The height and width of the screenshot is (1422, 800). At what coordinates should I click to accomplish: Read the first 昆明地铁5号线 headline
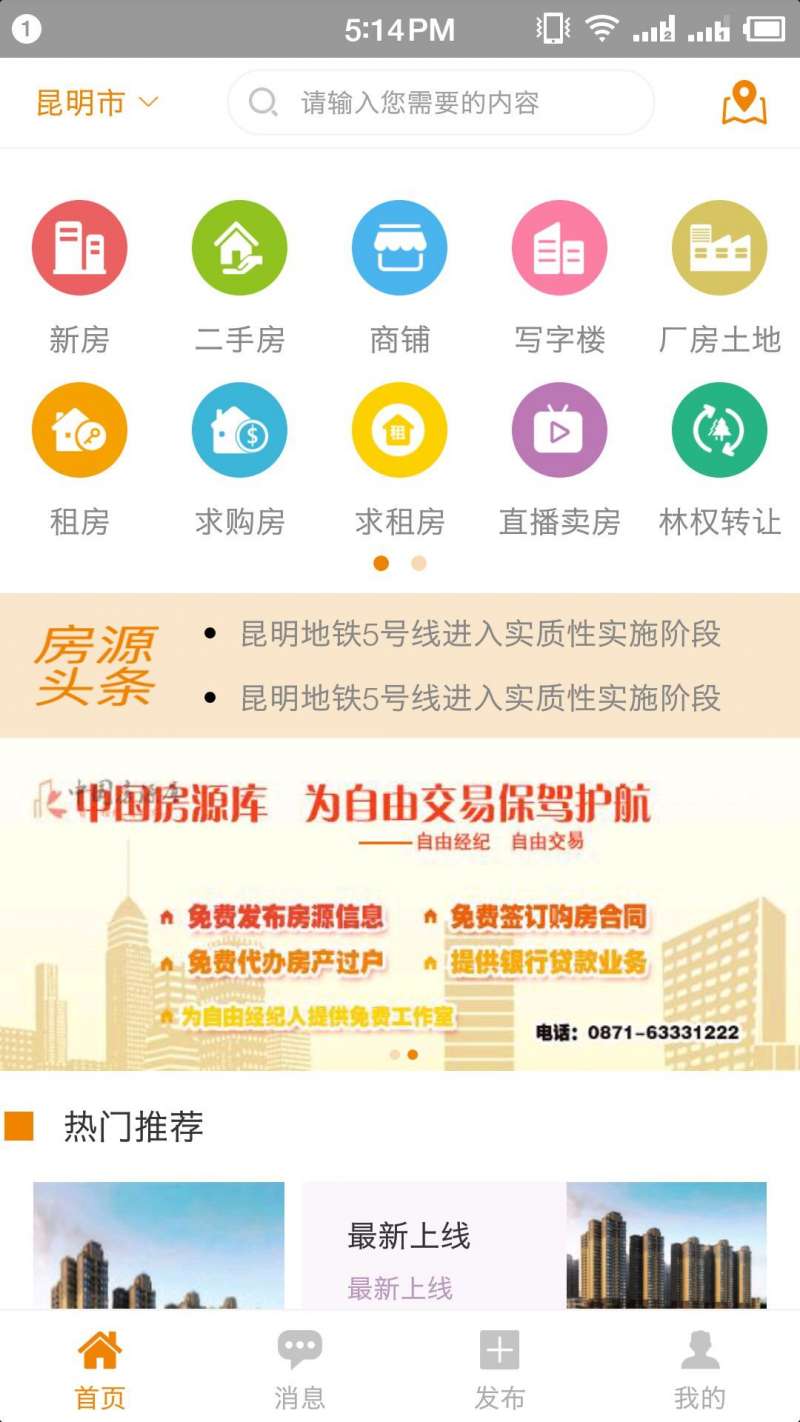[480, 634]
